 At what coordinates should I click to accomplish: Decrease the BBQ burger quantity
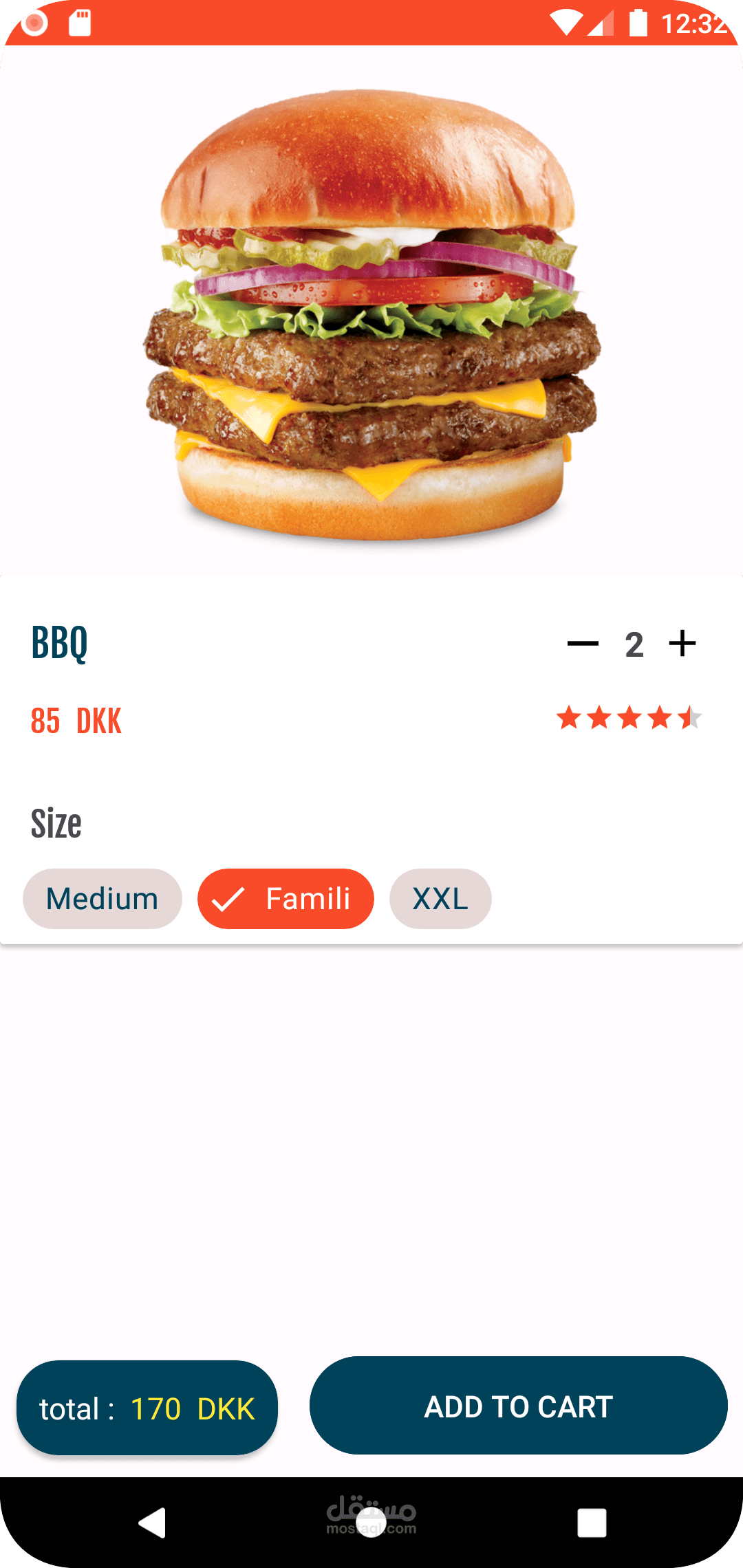(583, 644)
